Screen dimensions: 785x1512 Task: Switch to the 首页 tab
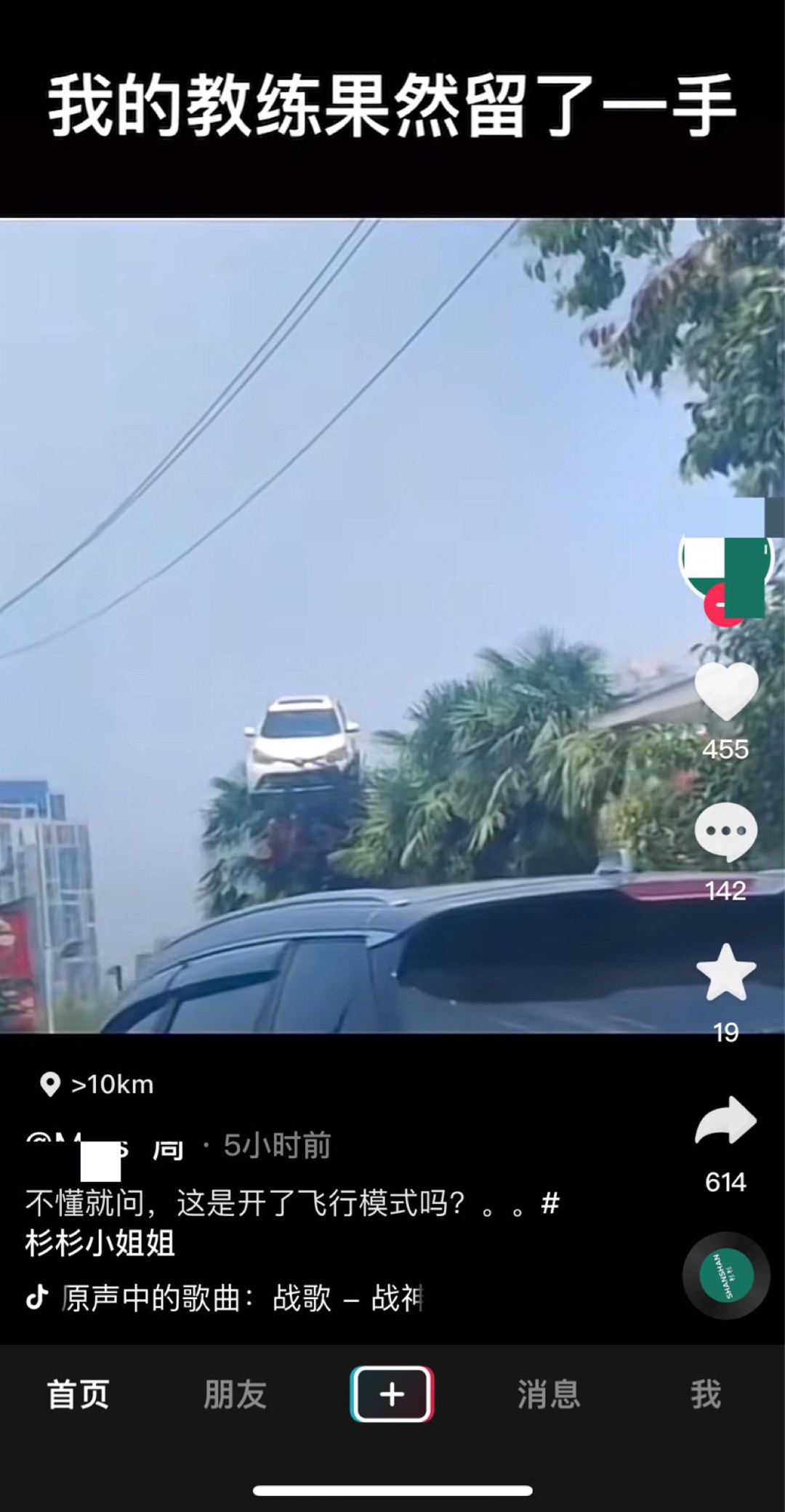78,1394
